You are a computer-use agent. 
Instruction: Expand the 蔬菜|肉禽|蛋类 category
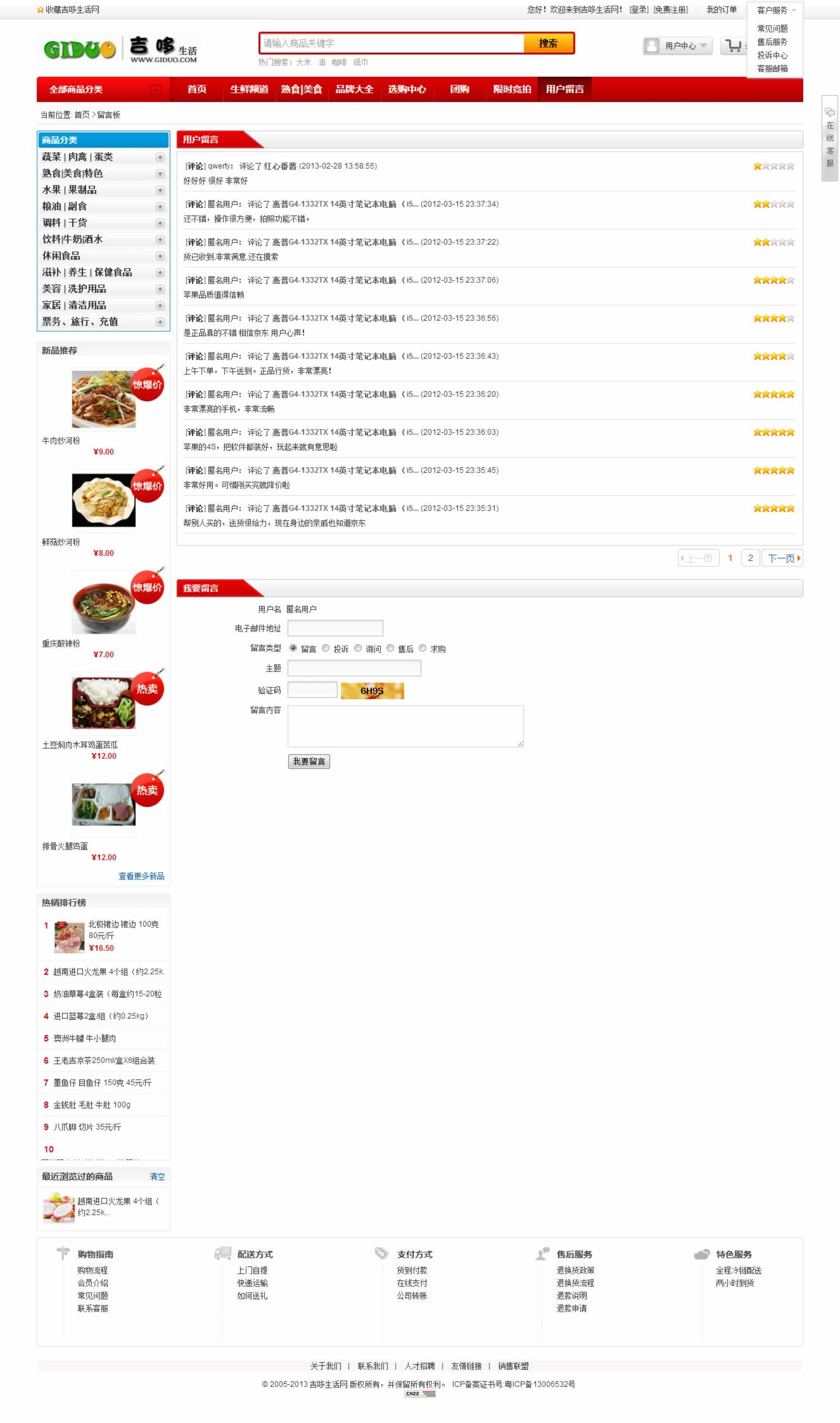pos(160,157)
